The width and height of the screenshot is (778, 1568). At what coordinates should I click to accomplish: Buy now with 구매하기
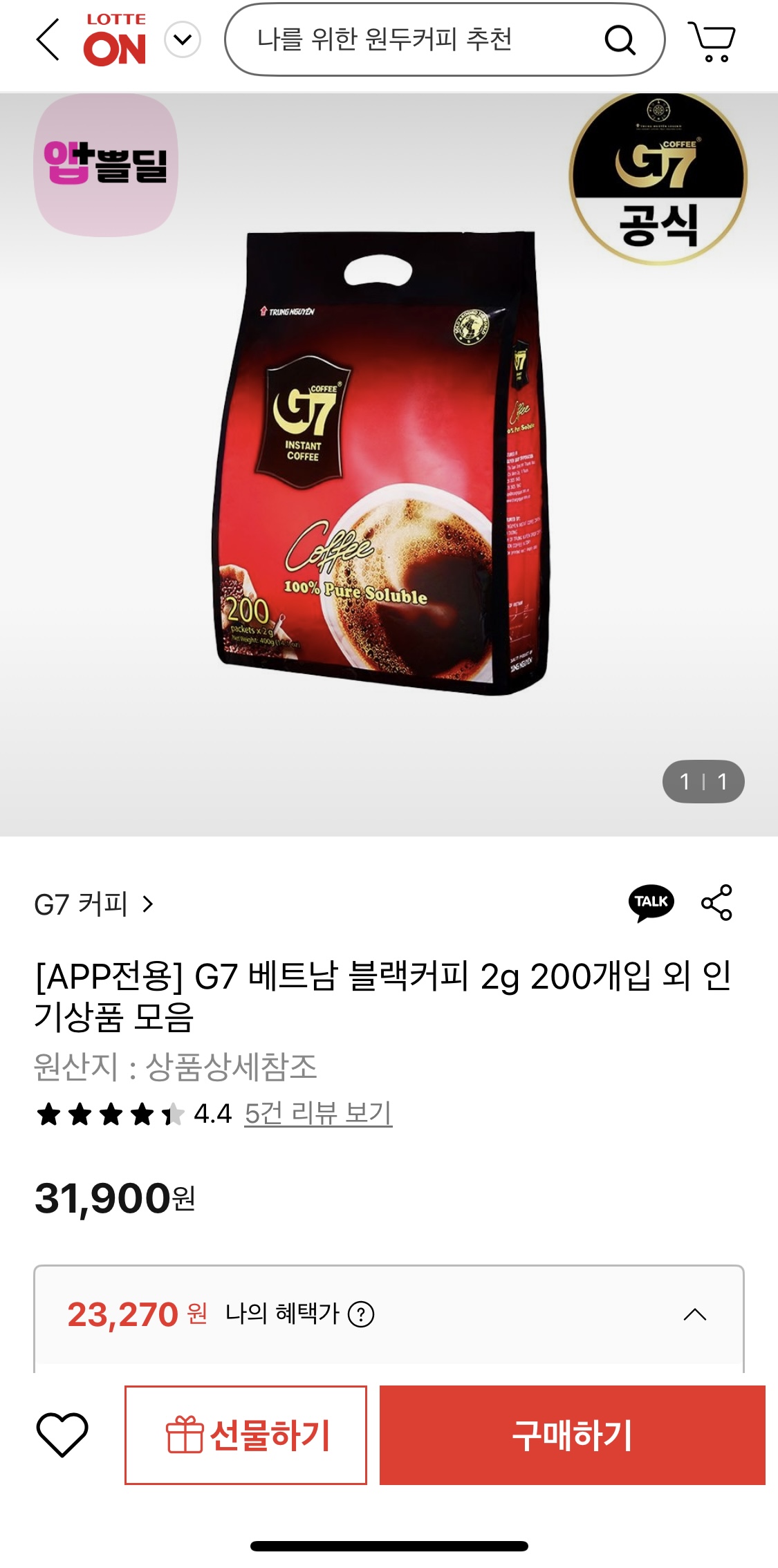(x=572, y=1435)
